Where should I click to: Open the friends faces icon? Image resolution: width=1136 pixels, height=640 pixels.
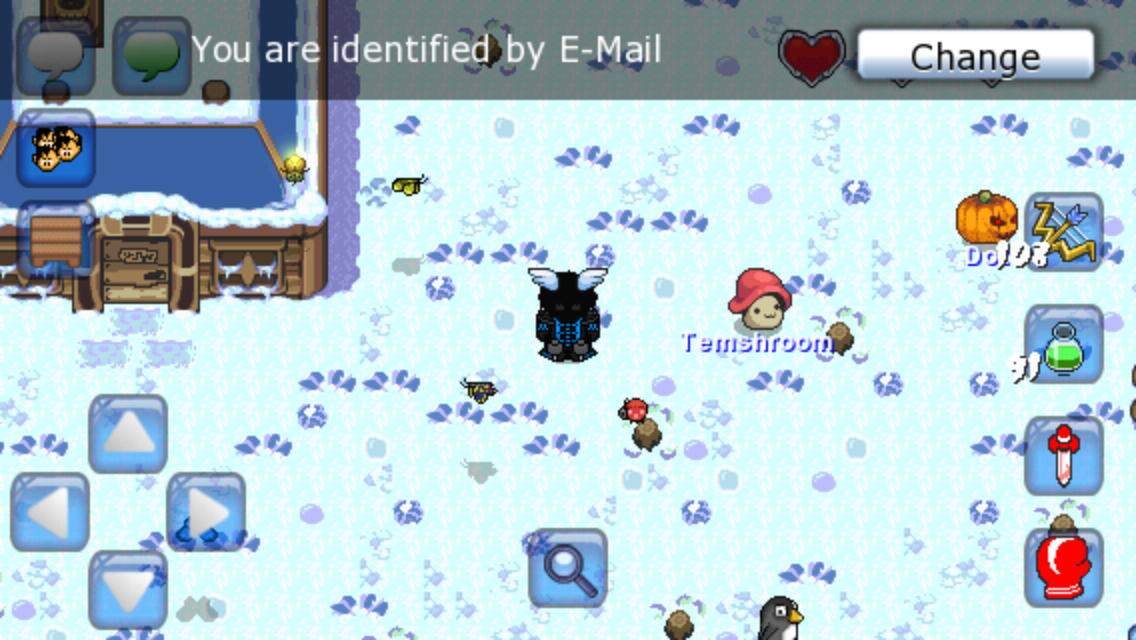[x=55, y=148]
